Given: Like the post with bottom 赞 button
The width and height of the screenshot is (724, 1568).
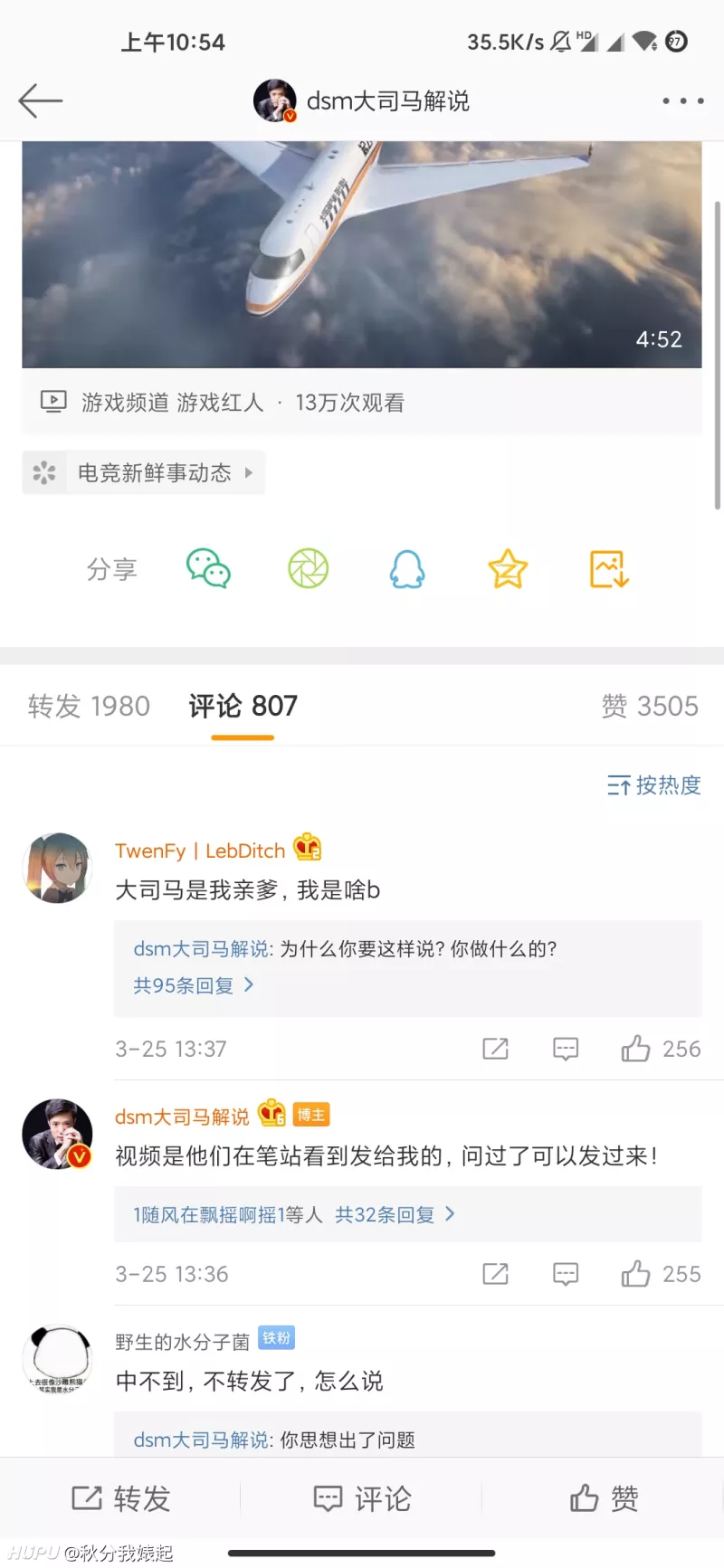Looking at the screenshot, I should coord(604,1498).
